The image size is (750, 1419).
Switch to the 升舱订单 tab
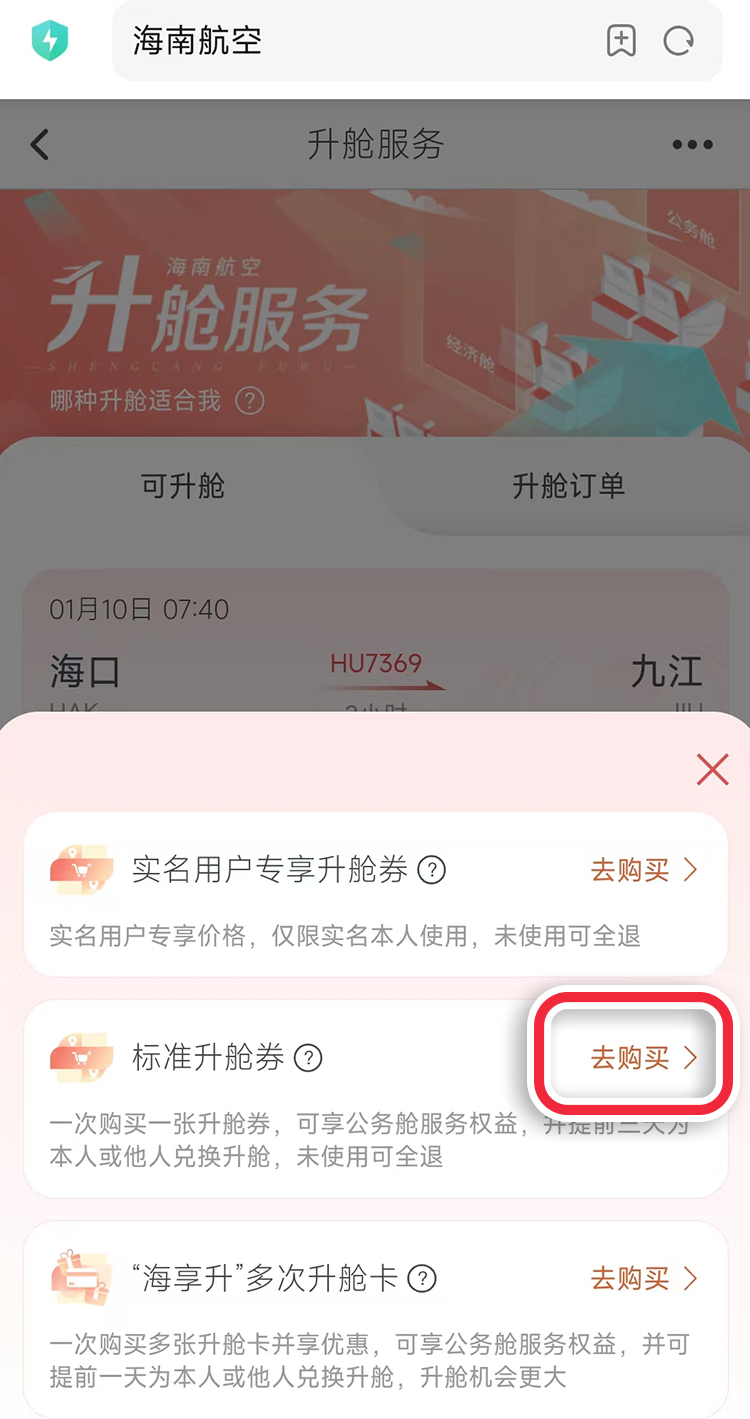[568, 486]
